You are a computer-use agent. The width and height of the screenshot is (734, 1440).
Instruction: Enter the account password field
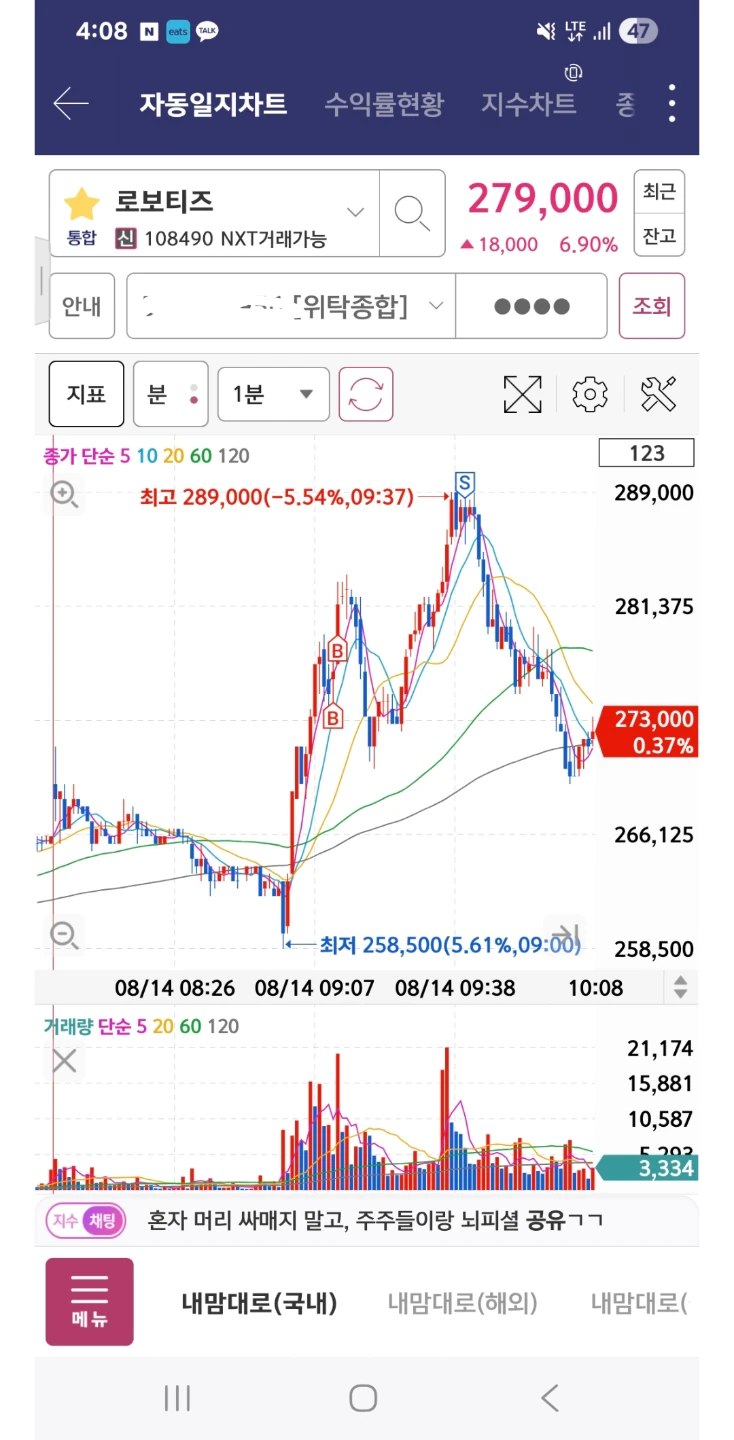click(531, 306)
